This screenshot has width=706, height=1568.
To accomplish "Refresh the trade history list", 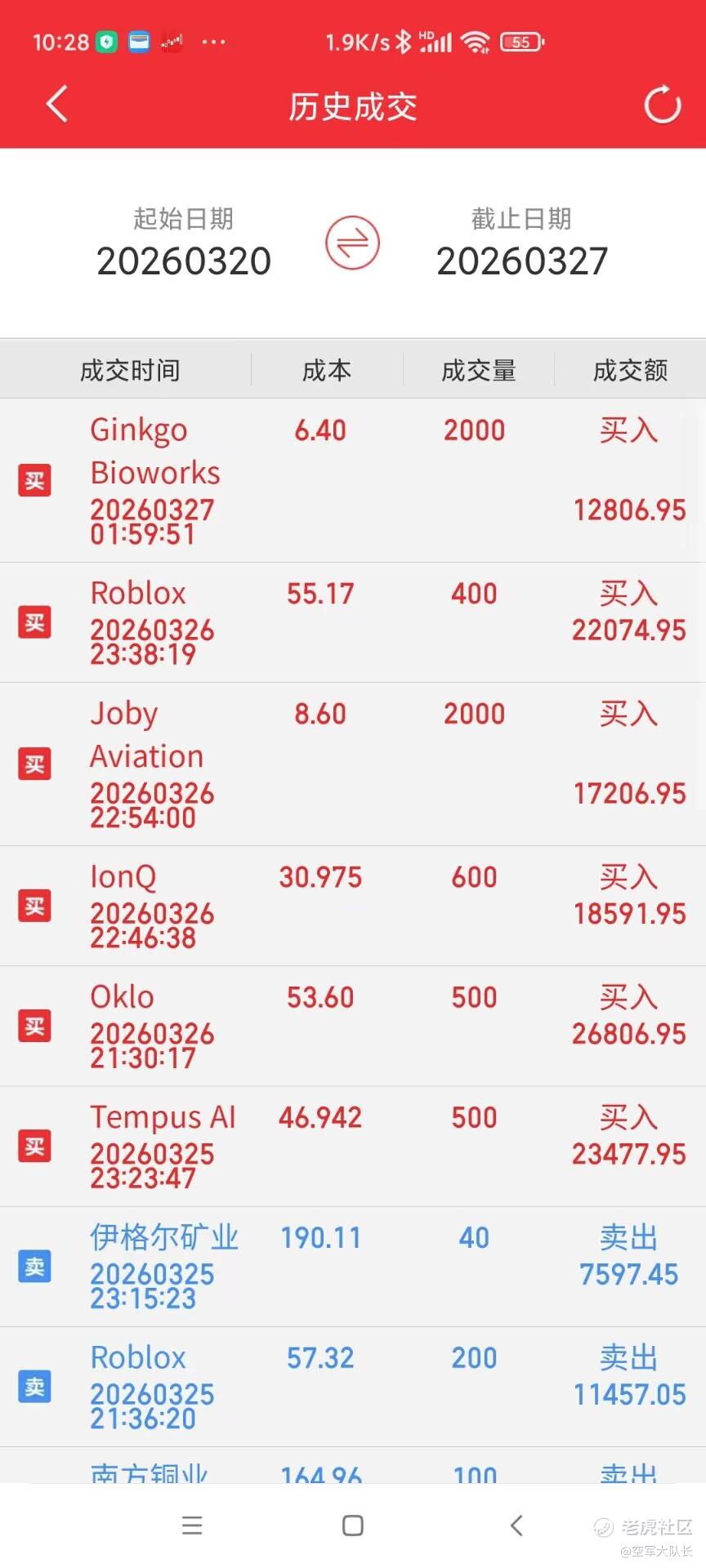I will pos(662,105).
